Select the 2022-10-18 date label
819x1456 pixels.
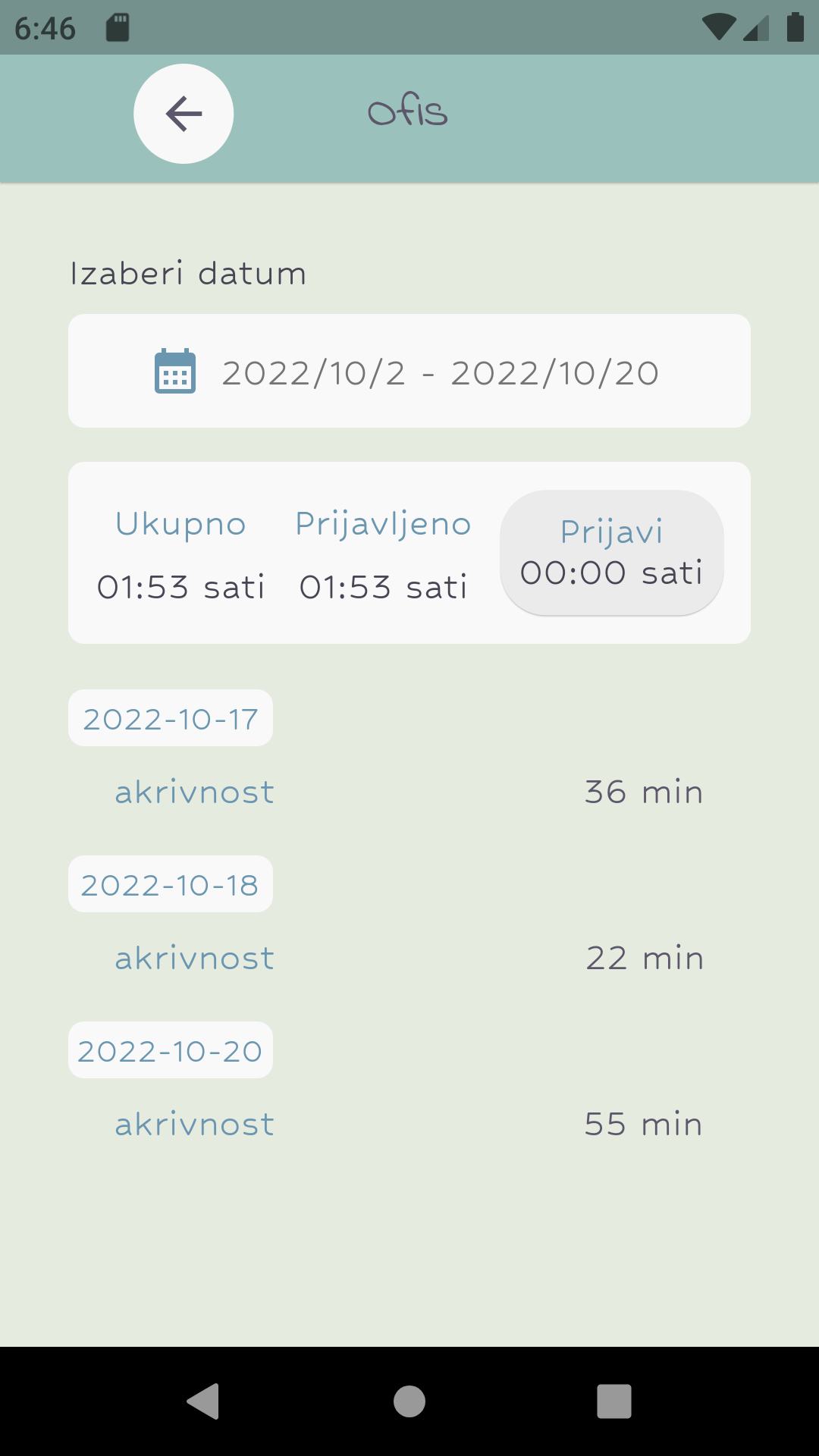(x=170, y=883)
